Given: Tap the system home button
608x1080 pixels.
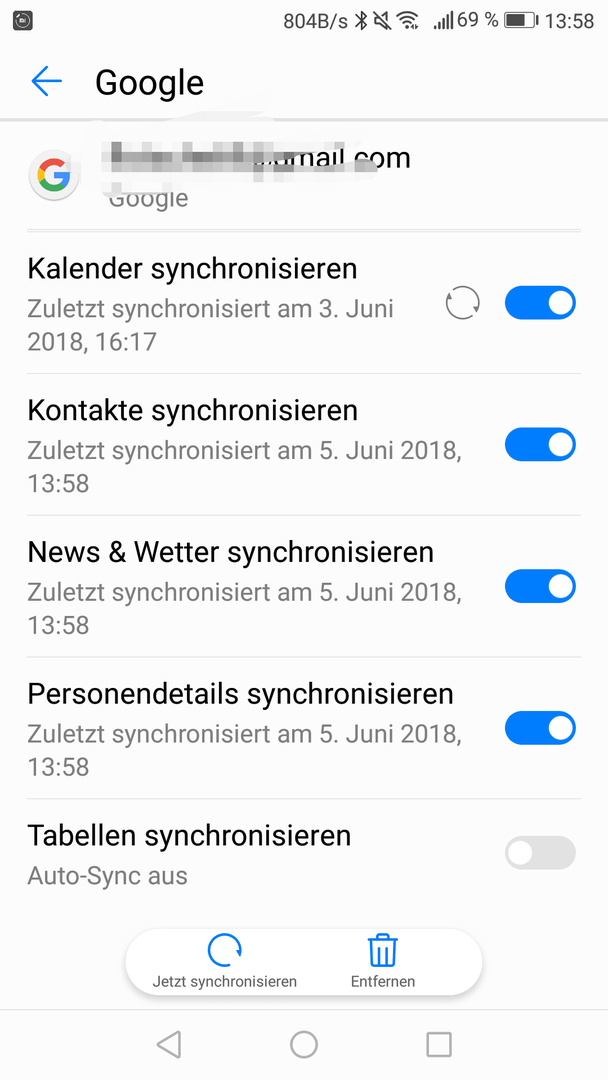Looking at the screenshot, I should click(x=304, y=1045).
